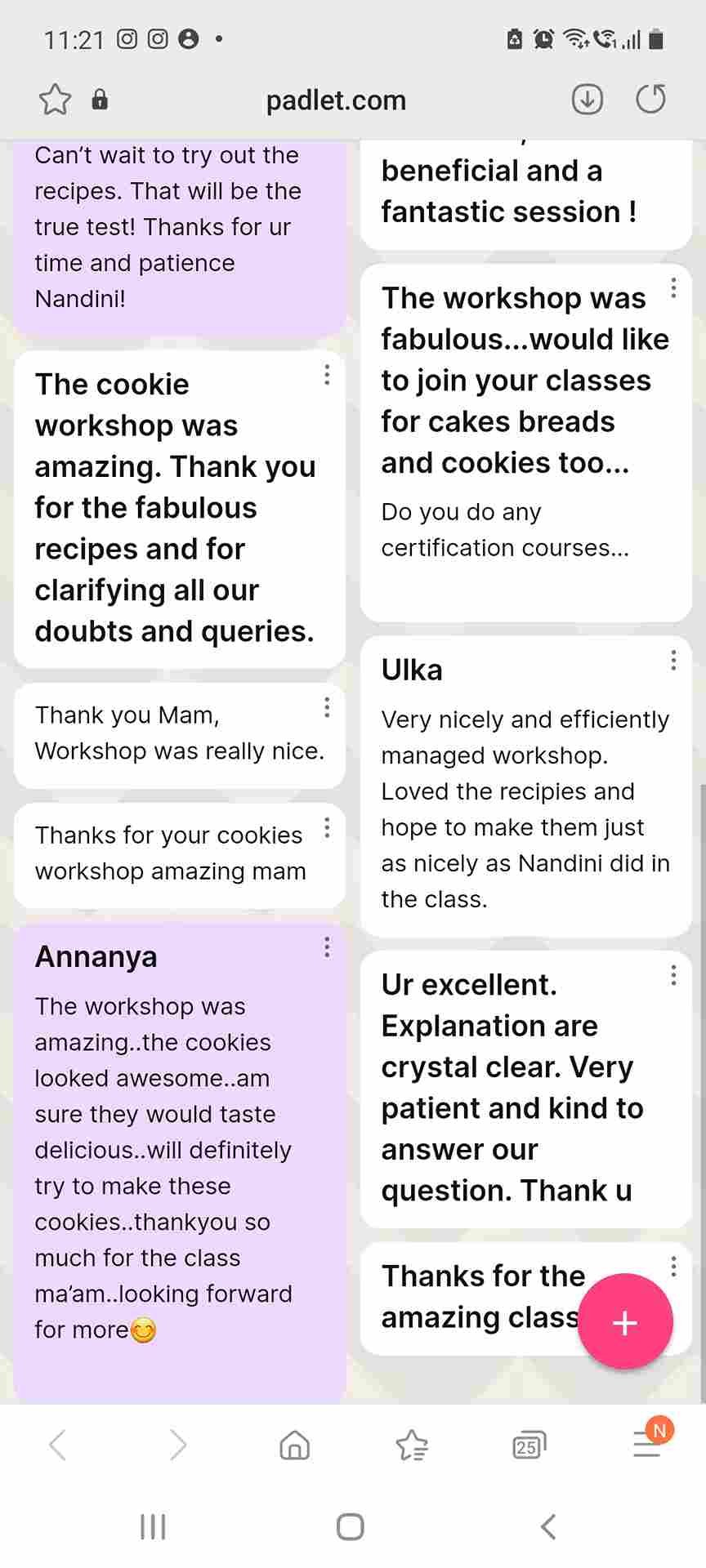Open options for 'Thanks for your cookies' post
706x1568 pixels.
(327, 828)
